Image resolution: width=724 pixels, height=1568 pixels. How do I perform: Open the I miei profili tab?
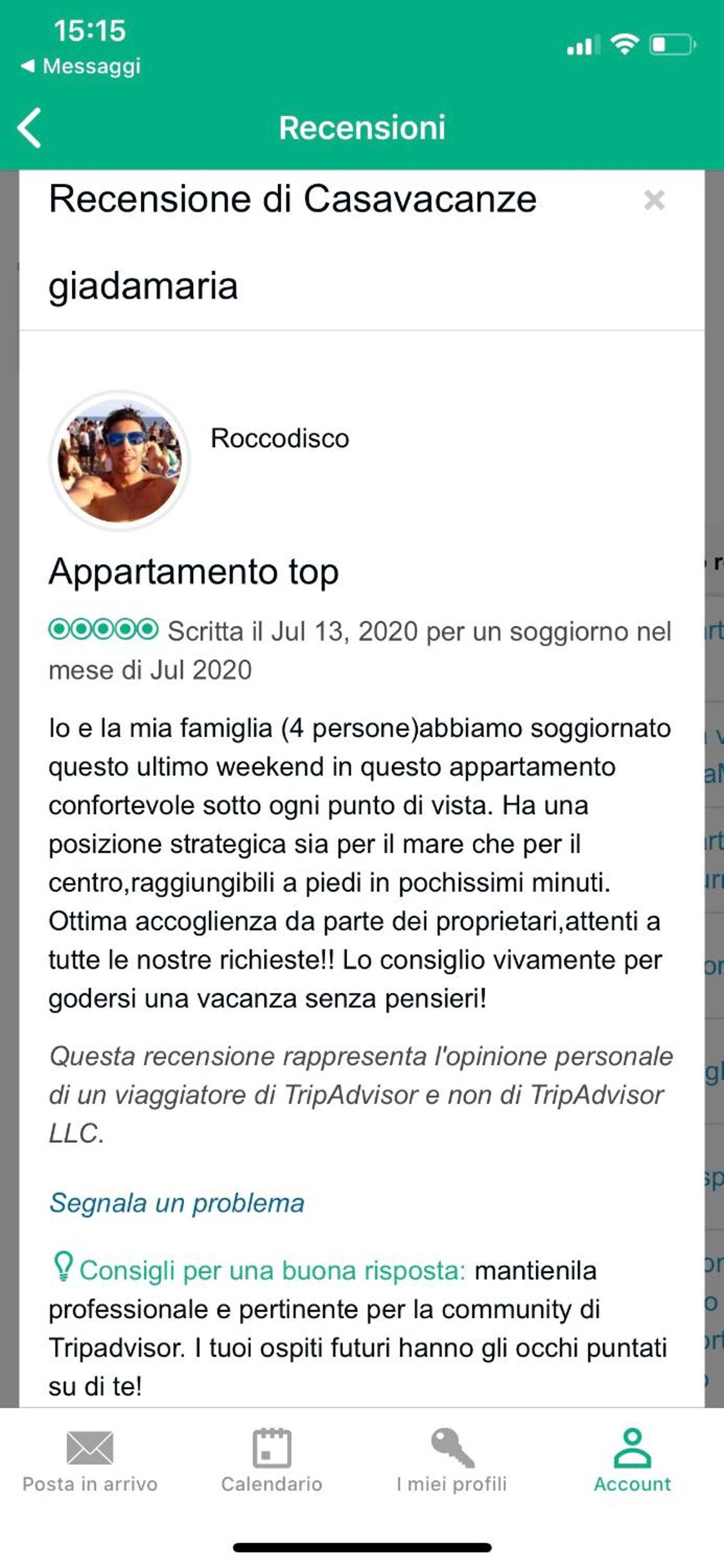coord(452,1460)
